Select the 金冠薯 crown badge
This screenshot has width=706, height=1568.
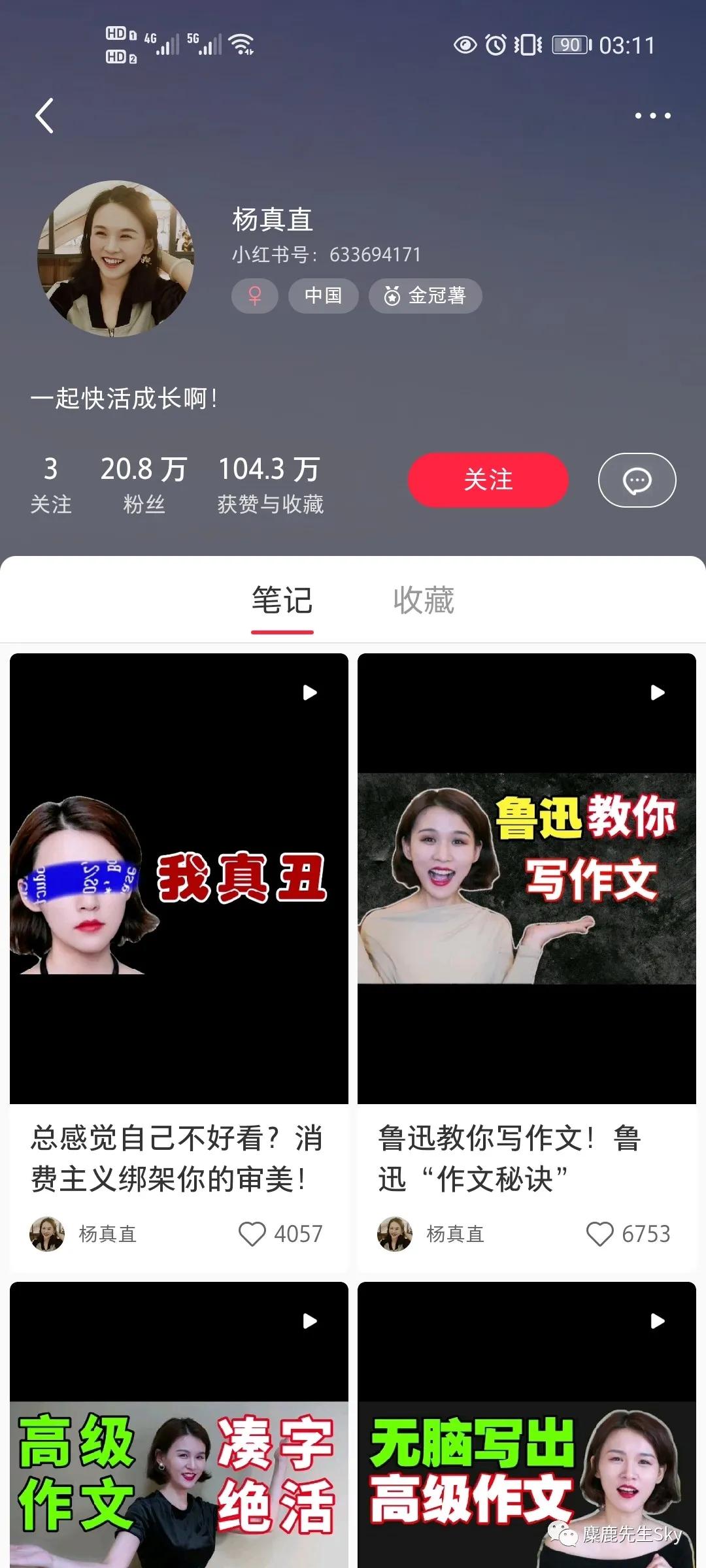tap(424, 296)
